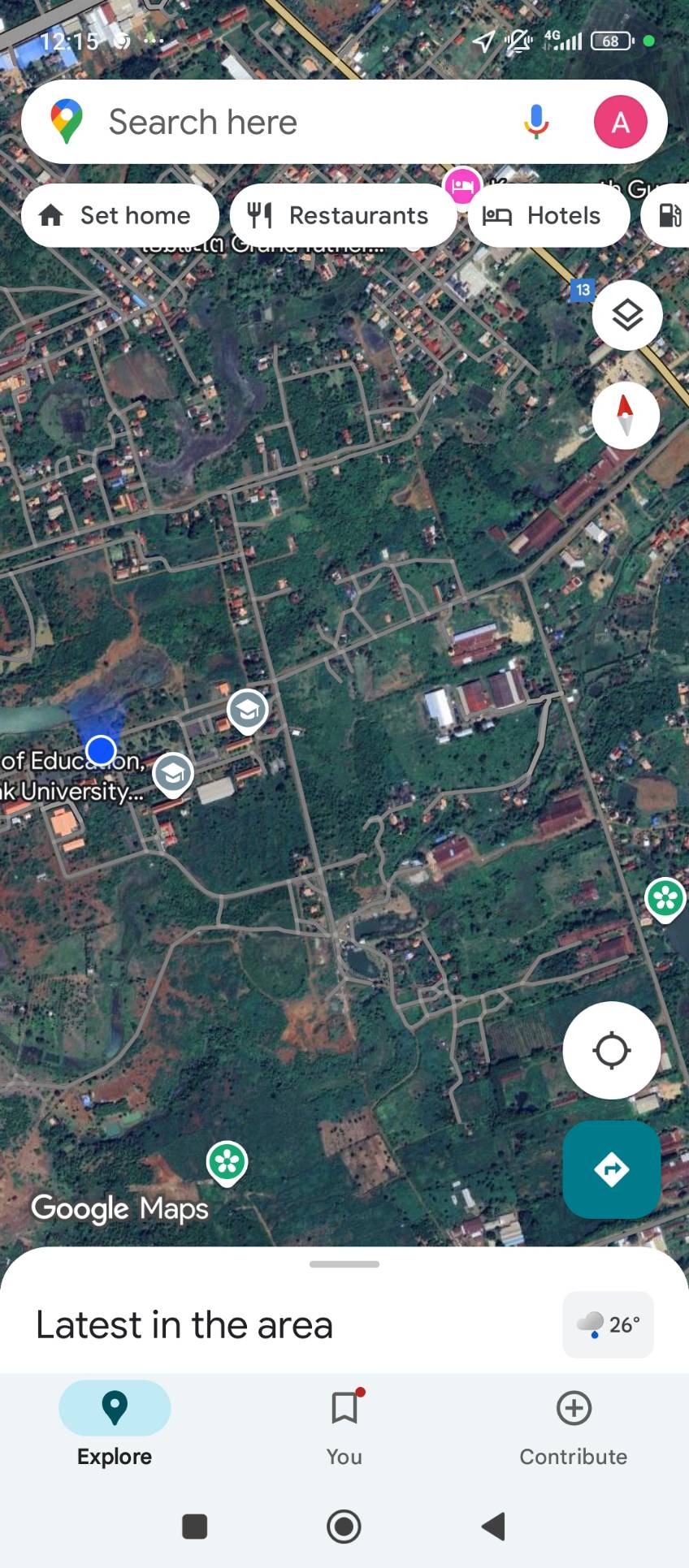
Task: Switch to the You tab
Action: pos(344,1427)
